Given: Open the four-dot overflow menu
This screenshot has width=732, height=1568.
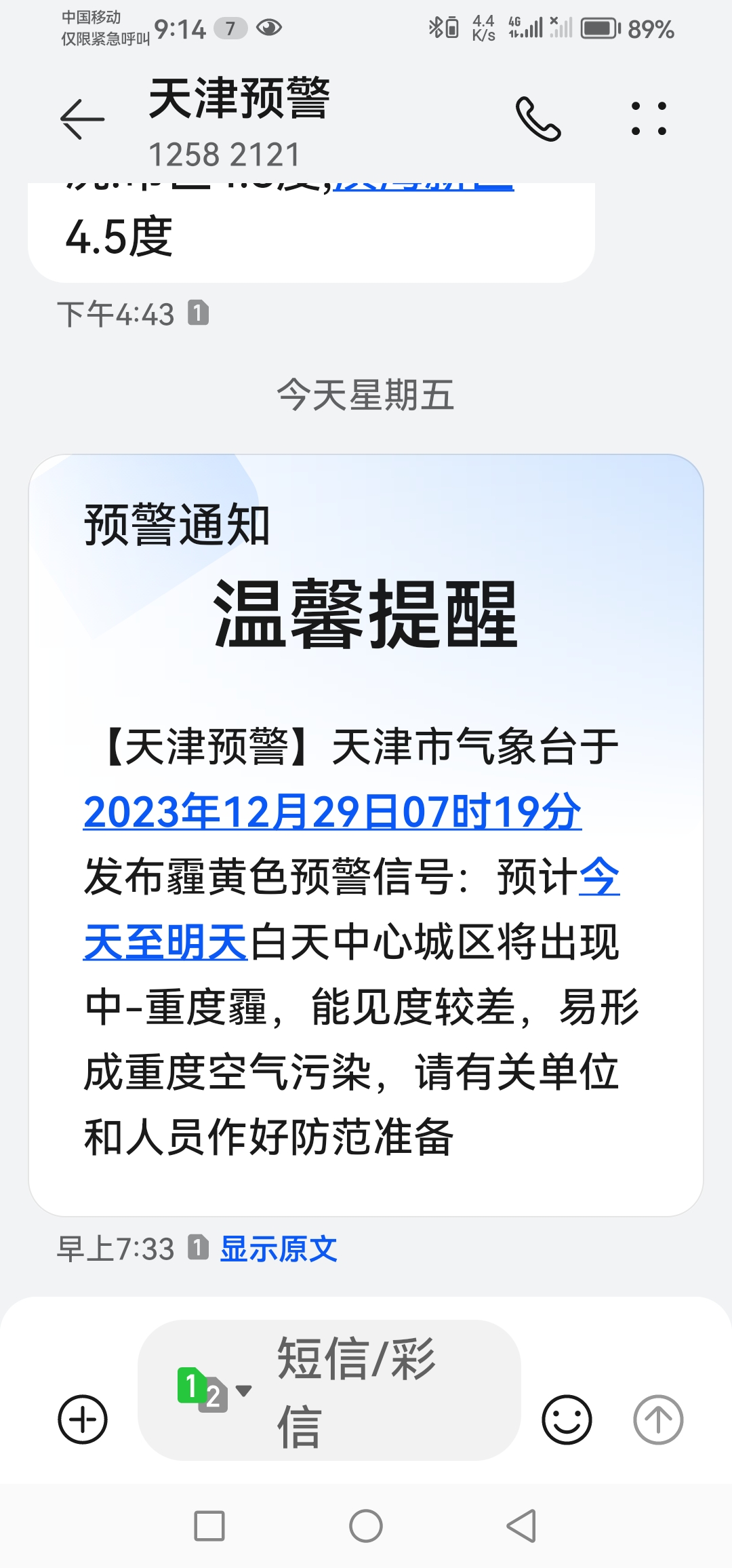Looking at the screenshot, I should [x=649, y=119].
